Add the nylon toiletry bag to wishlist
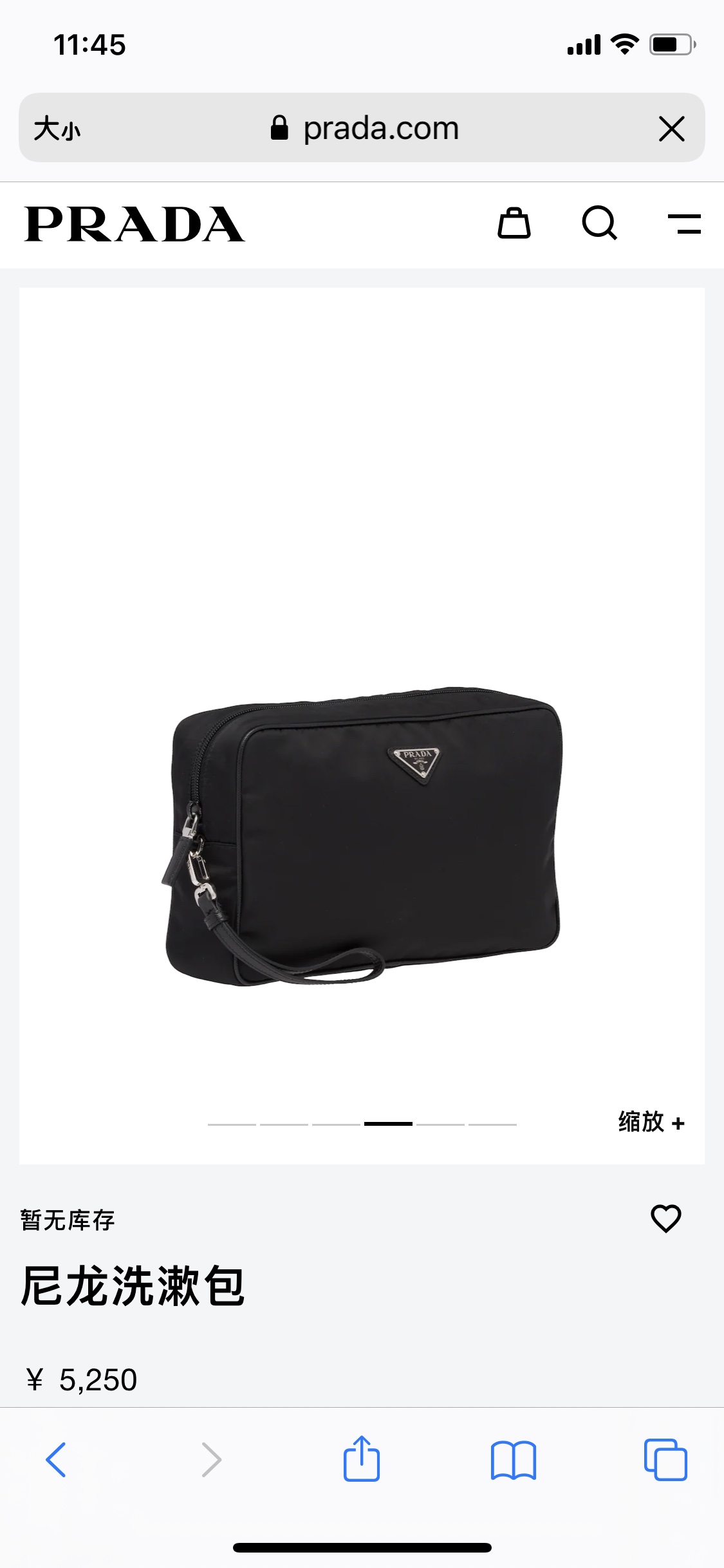Screen dimensions: 724x1568 665,1218
